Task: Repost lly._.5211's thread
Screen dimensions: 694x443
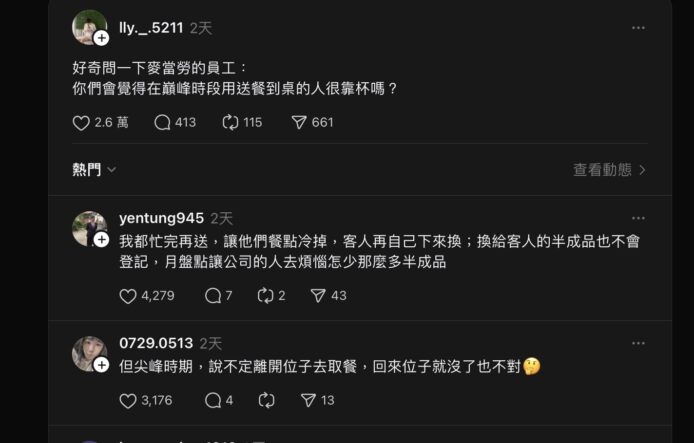Action: (230, 122)
